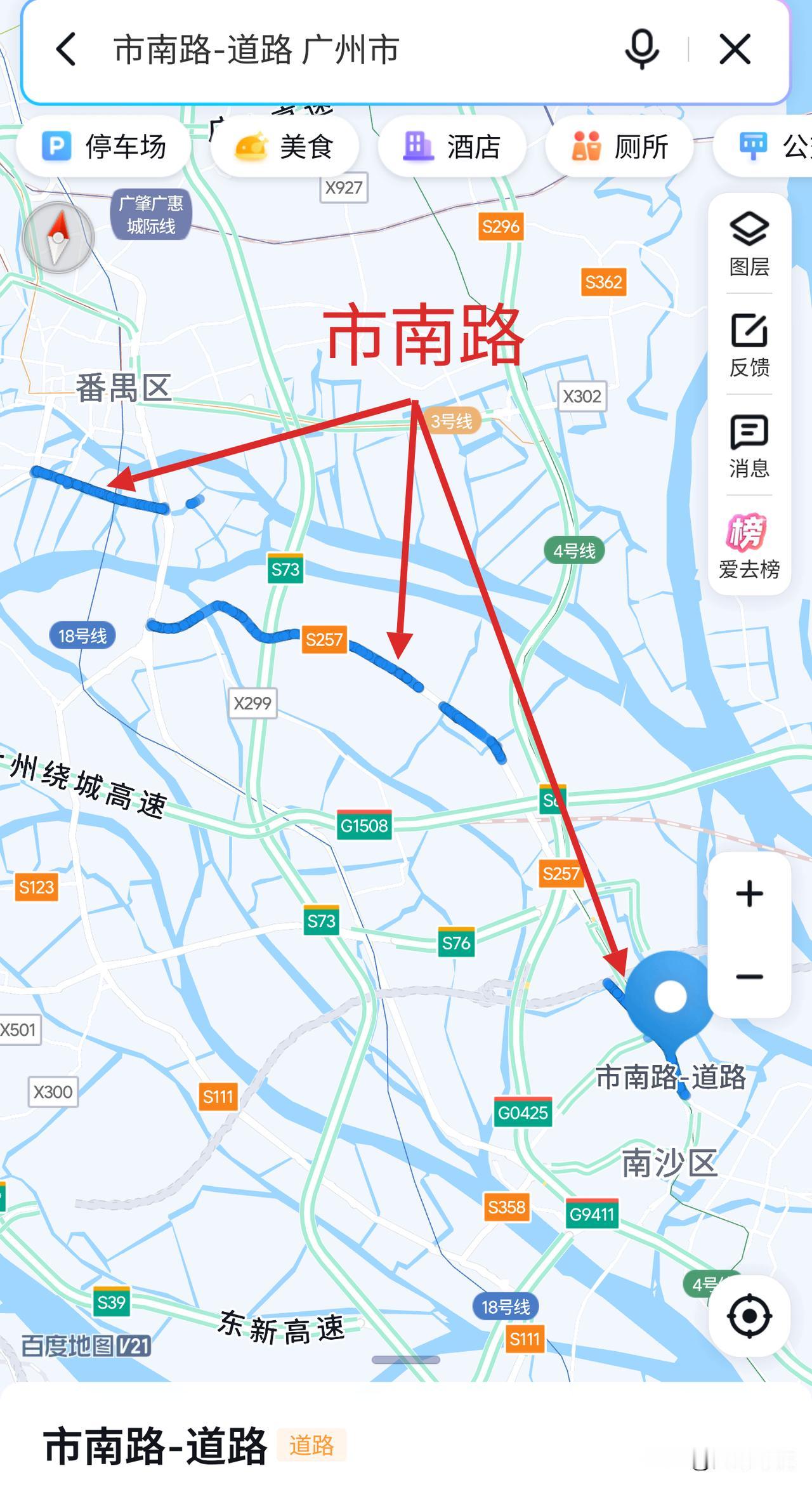812x1487 pixels.
Task: Start voice search with the microphone icon
Action: pyautogui.click(x=642, y=50)
